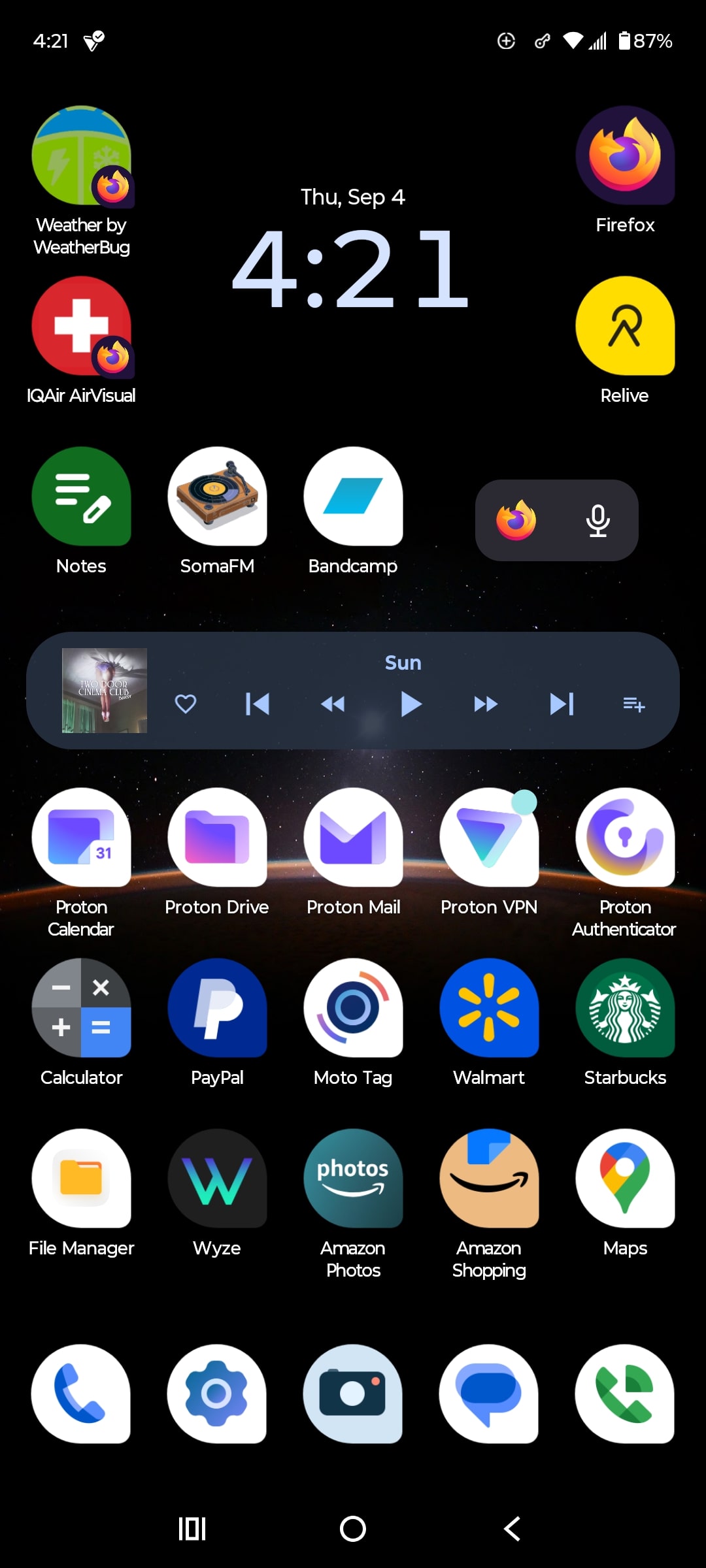
Task: Open Settings from the dock
Action: (x=217, y=1393)
